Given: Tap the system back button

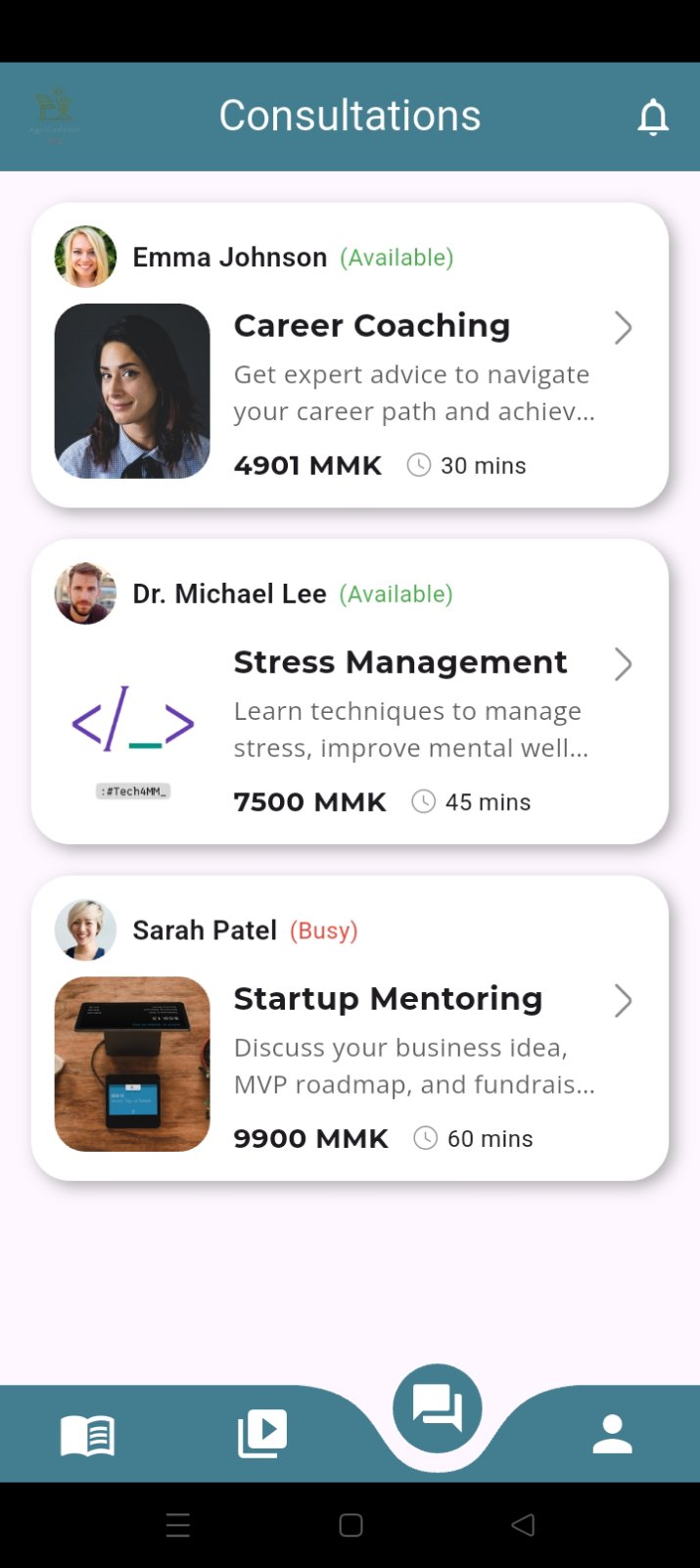Looking at the screenshot, I should click(524, 1525).
